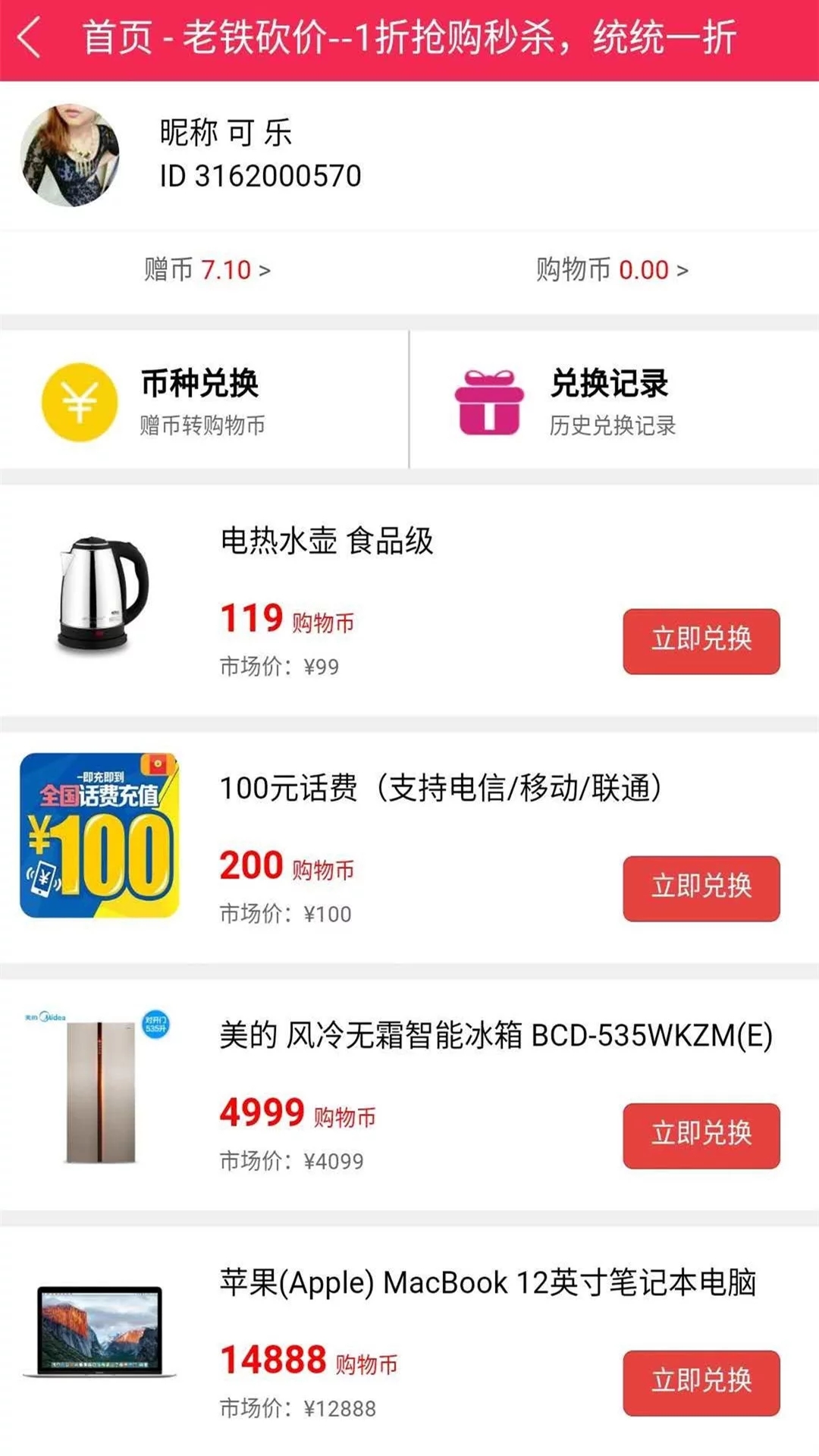View 兑换记录 exchange history

(x=610, y=400)
